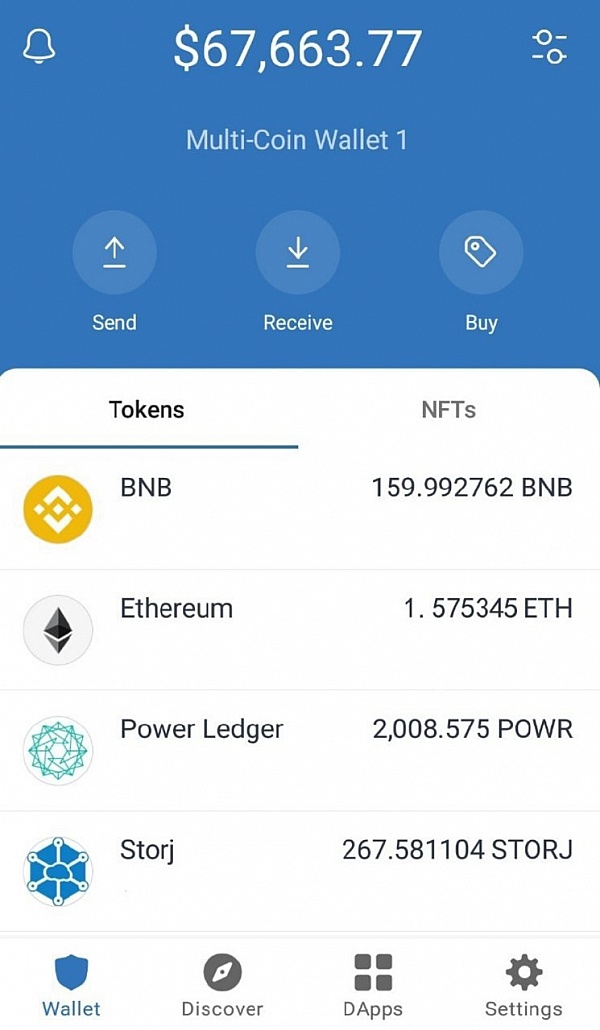Open the DApps tab

(x=372, y=985)
